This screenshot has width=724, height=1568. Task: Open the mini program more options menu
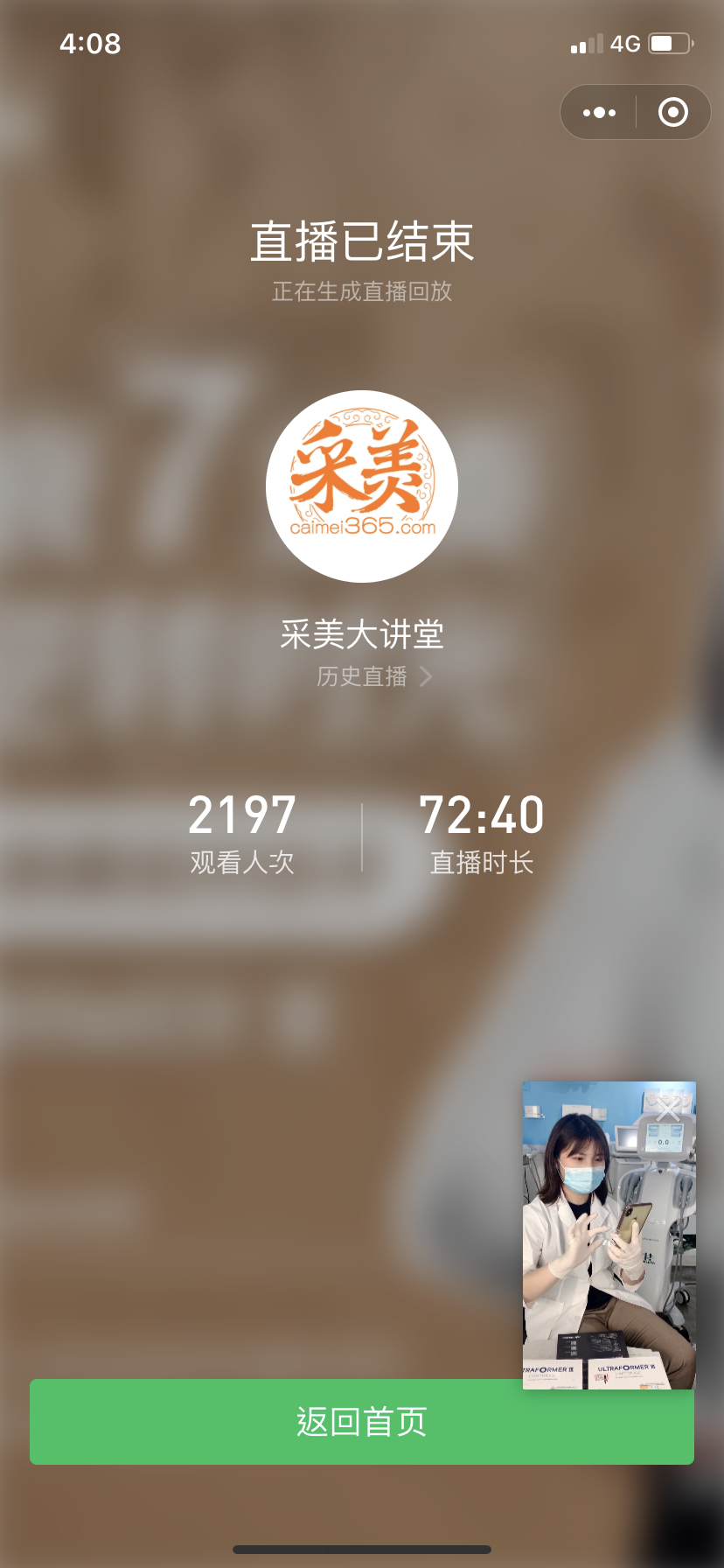(599, 113)
